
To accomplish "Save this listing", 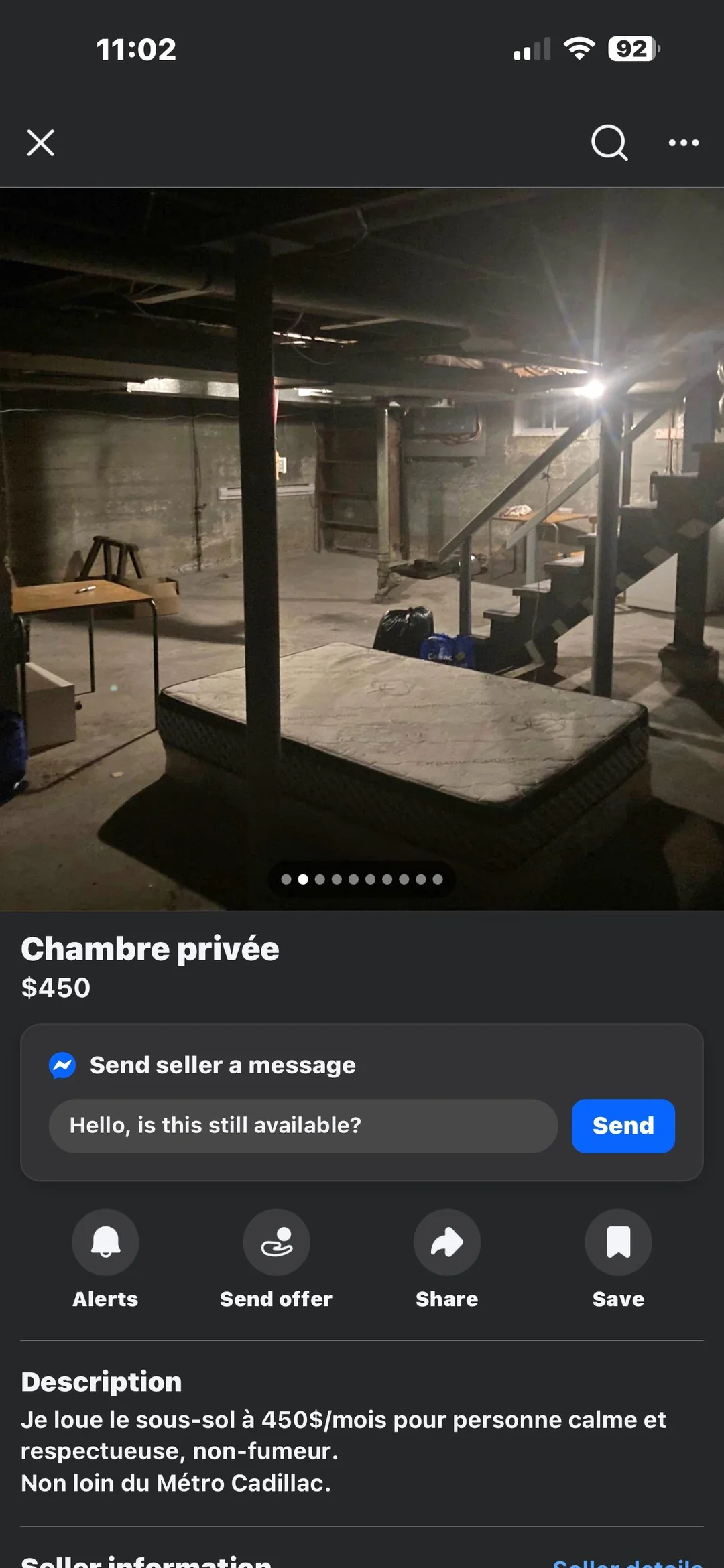I will [x=617, y=1242].
